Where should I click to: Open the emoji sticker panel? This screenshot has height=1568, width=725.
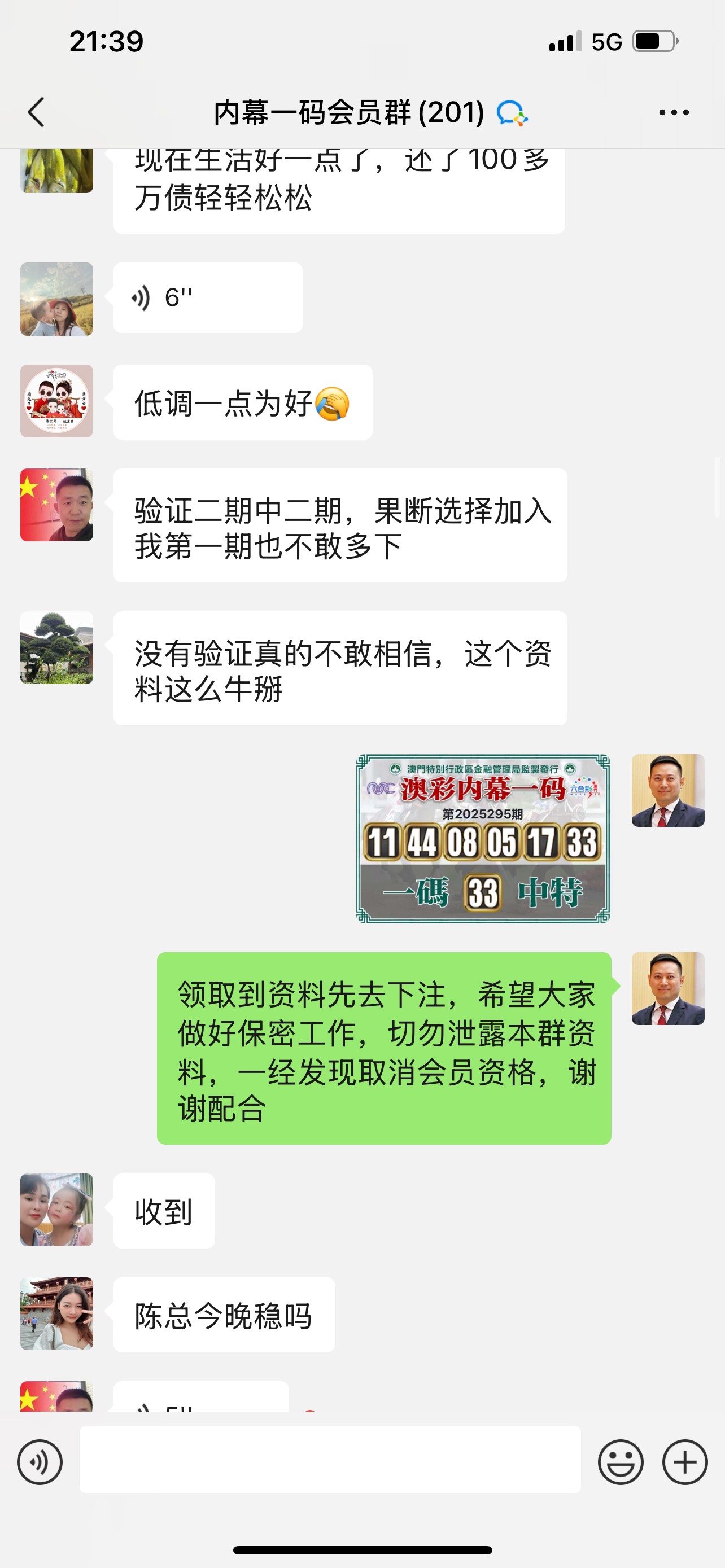(x=621, y=1461)
